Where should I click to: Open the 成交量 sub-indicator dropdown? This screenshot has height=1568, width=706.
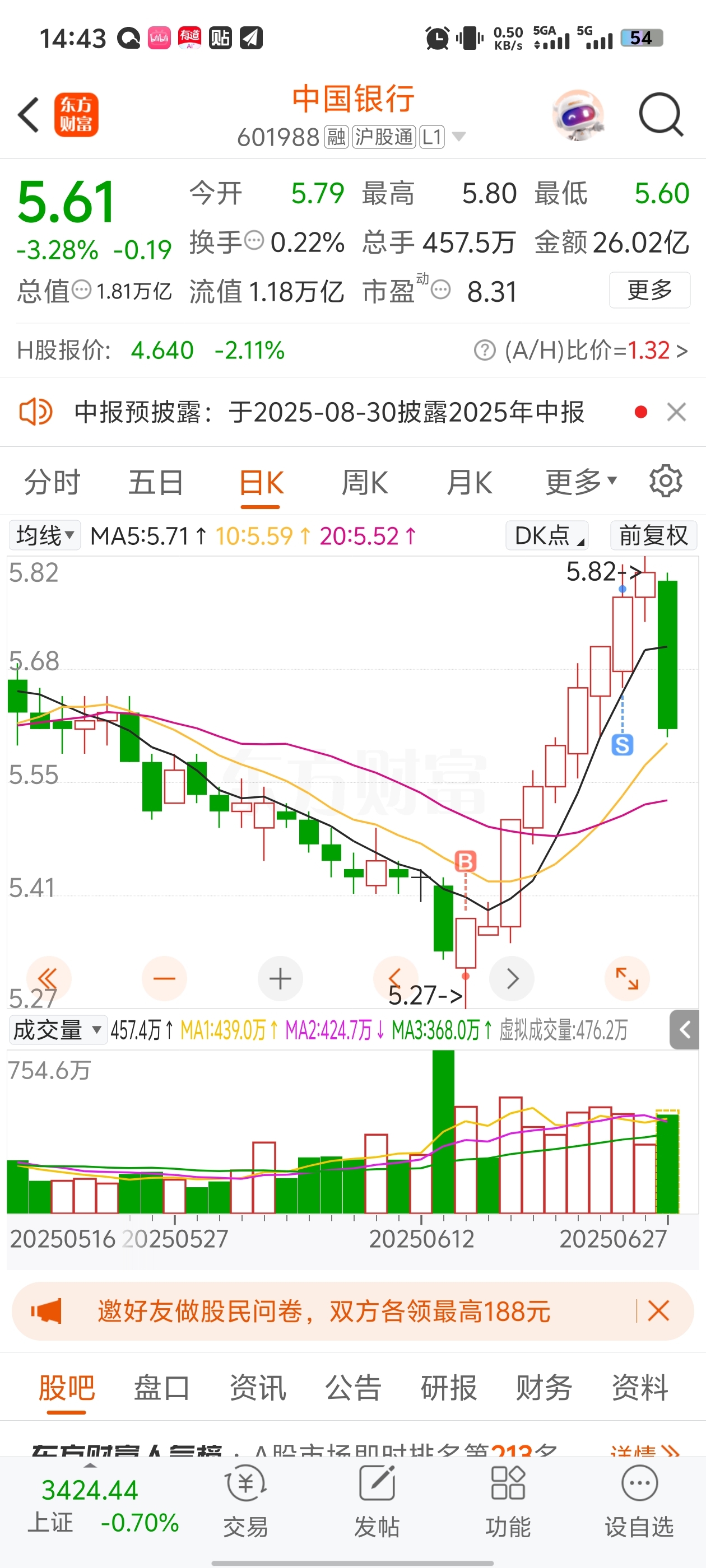coord(57,1030)
